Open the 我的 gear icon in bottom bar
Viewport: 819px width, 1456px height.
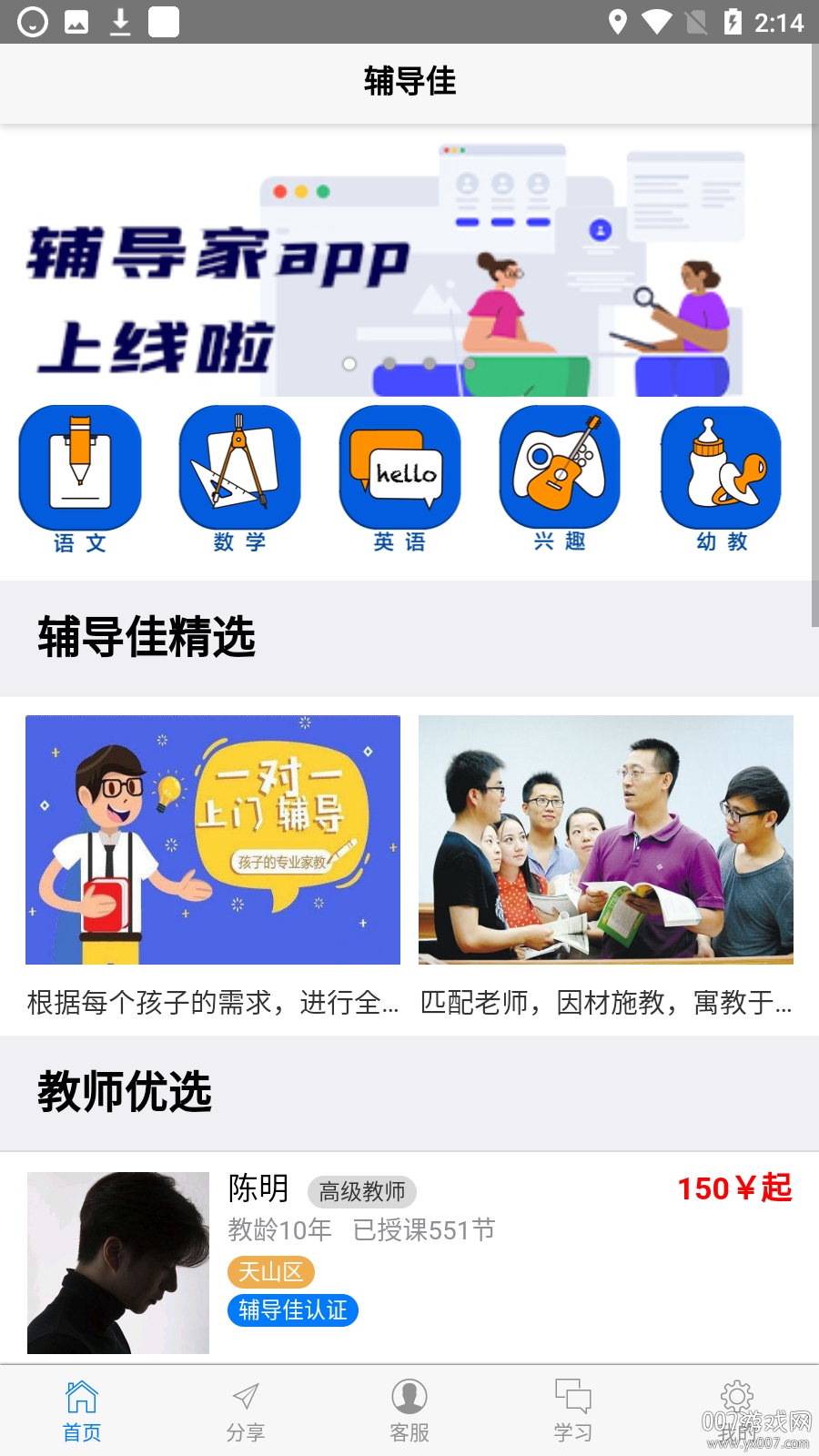click(x=736, y=1394)
